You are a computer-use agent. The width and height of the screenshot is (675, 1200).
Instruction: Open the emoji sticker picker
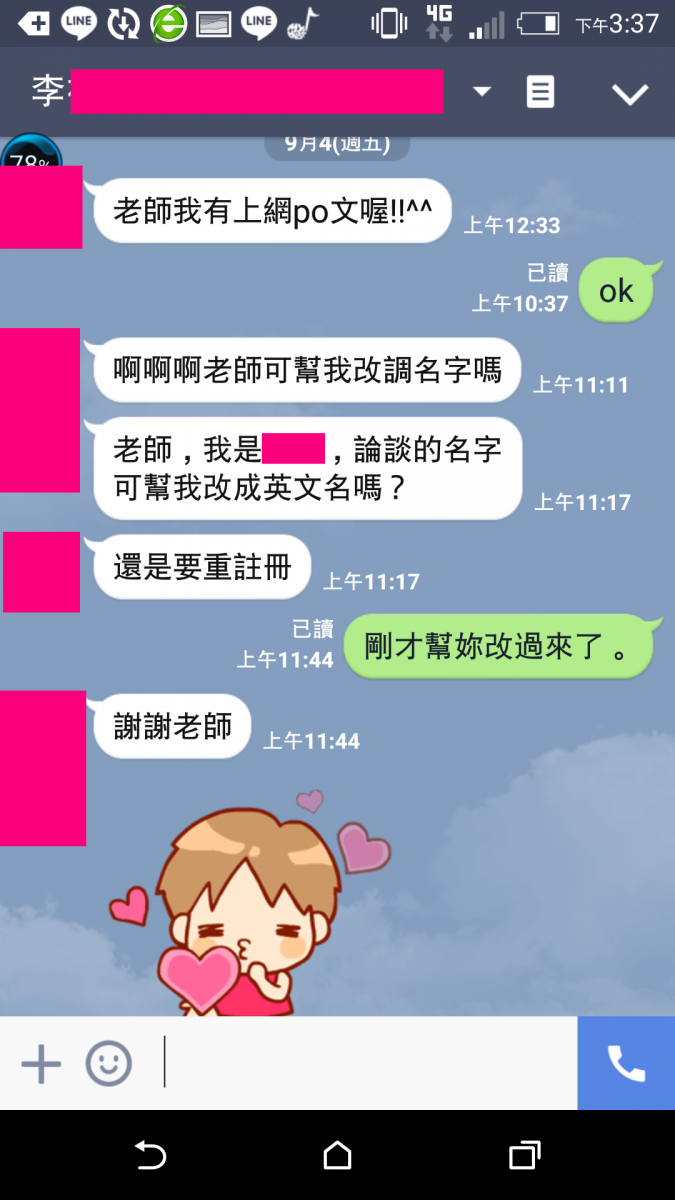point(108,1064)
